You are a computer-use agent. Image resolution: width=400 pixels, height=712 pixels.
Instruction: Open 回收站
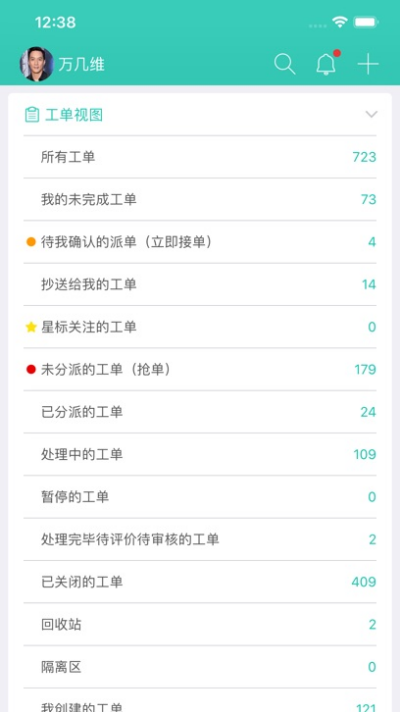[x=200, y=624]
